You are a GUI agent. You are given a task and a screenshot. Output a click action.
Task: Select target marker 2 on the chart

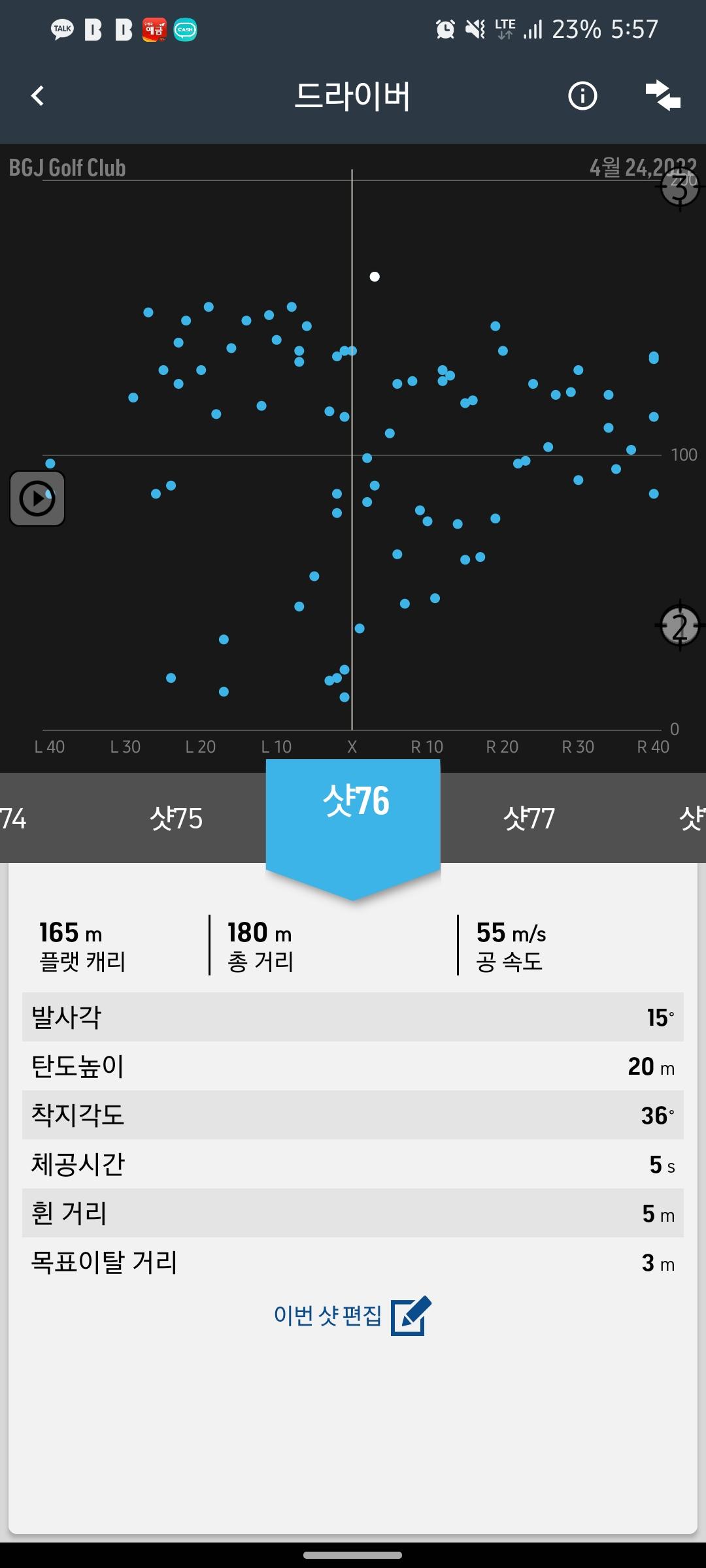tap(680, 627)
